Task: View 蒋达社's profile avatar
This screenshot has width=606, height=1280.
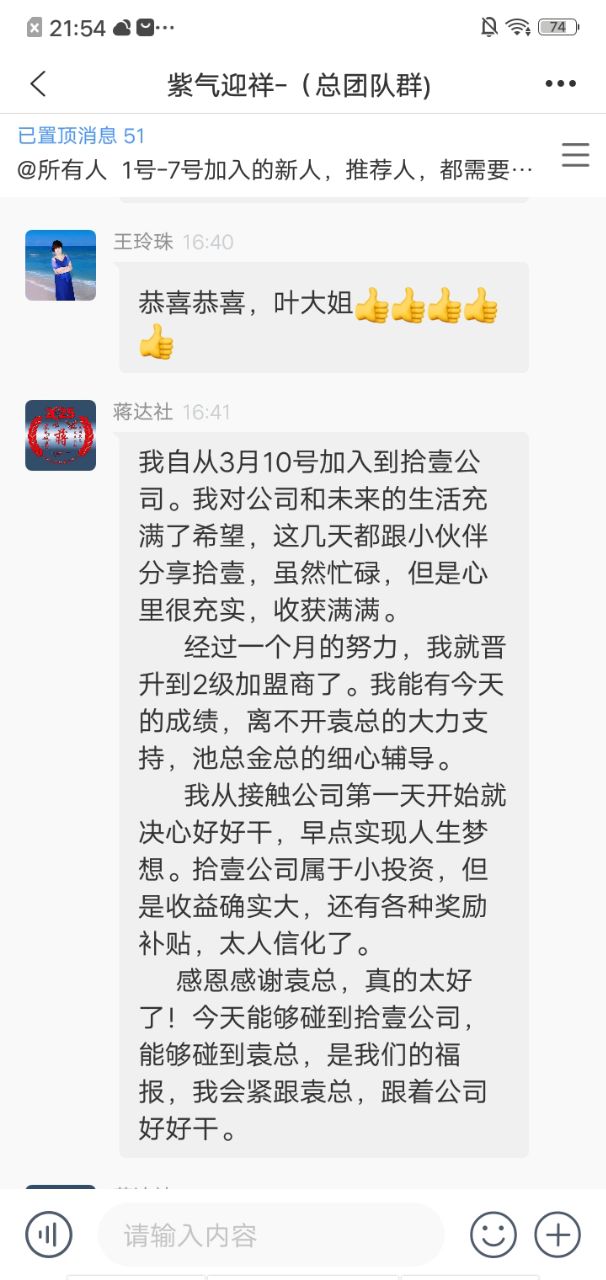Action: pos(61,435)
